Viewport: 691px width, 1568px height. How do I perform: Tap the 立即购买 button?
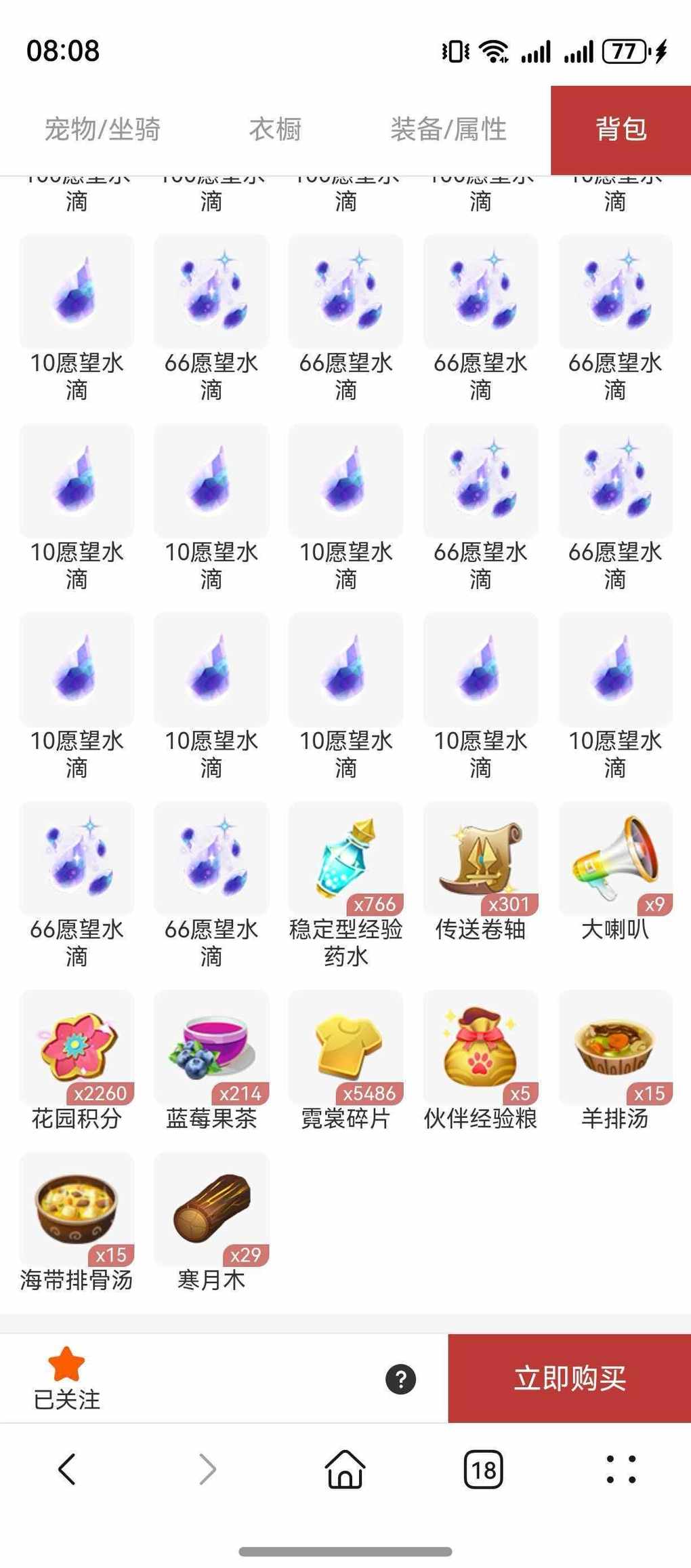pyautogui.click(x=569, y=1378)
